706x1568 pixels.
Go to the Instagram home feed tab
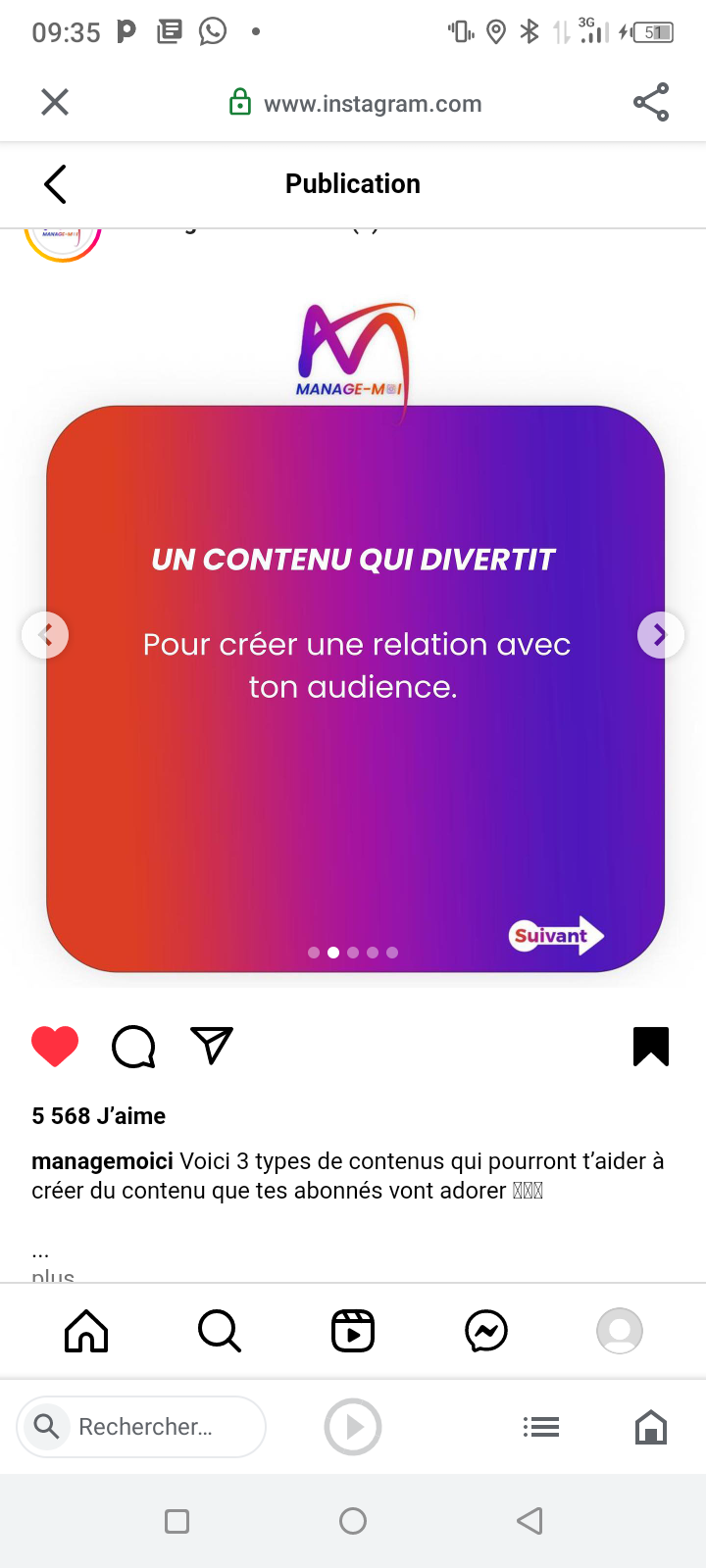(86, 1331)
